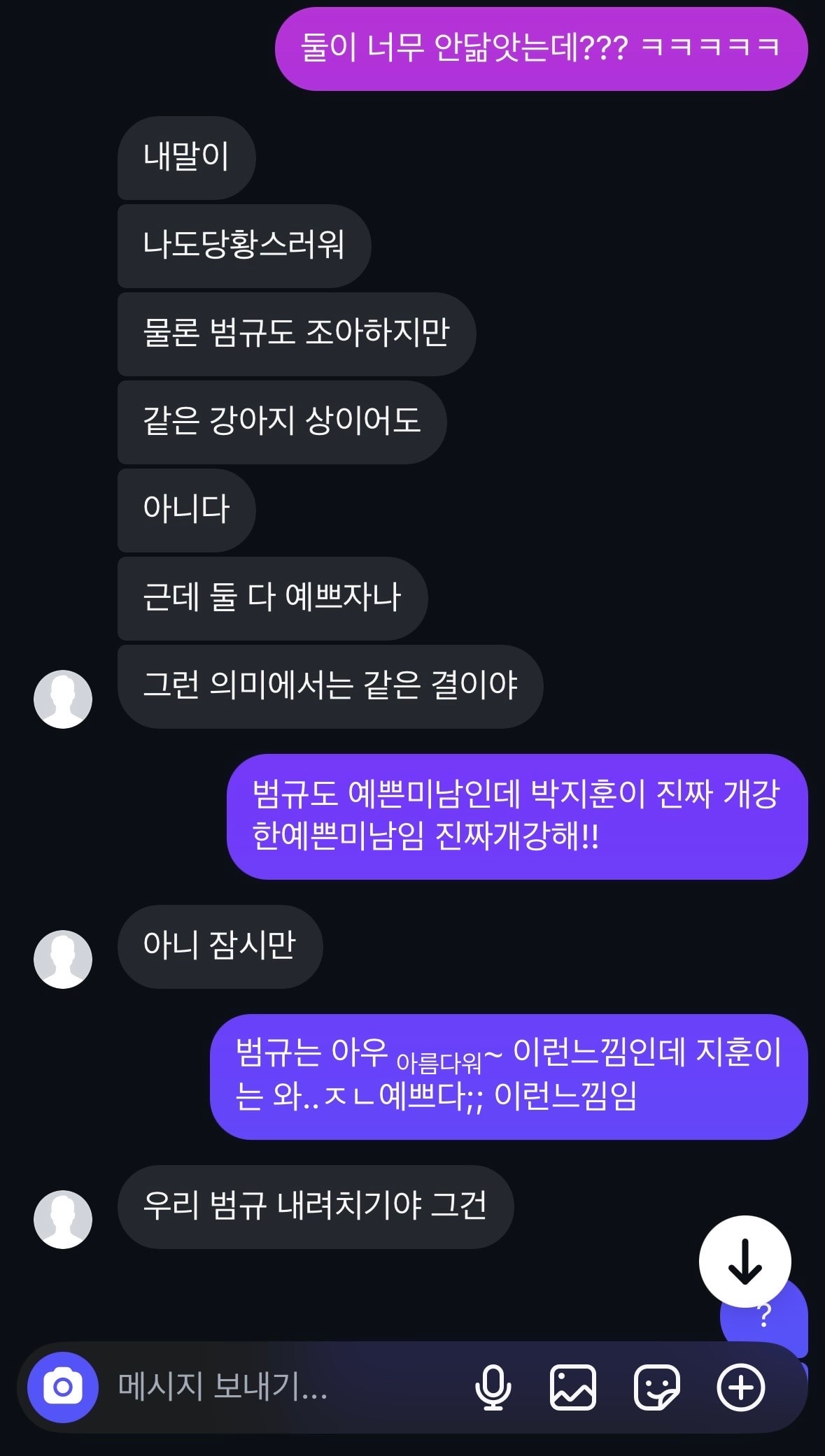This screenshot has height=1456, width=825.
Task: Select the message "아니다"
Action: pos(185,510)
